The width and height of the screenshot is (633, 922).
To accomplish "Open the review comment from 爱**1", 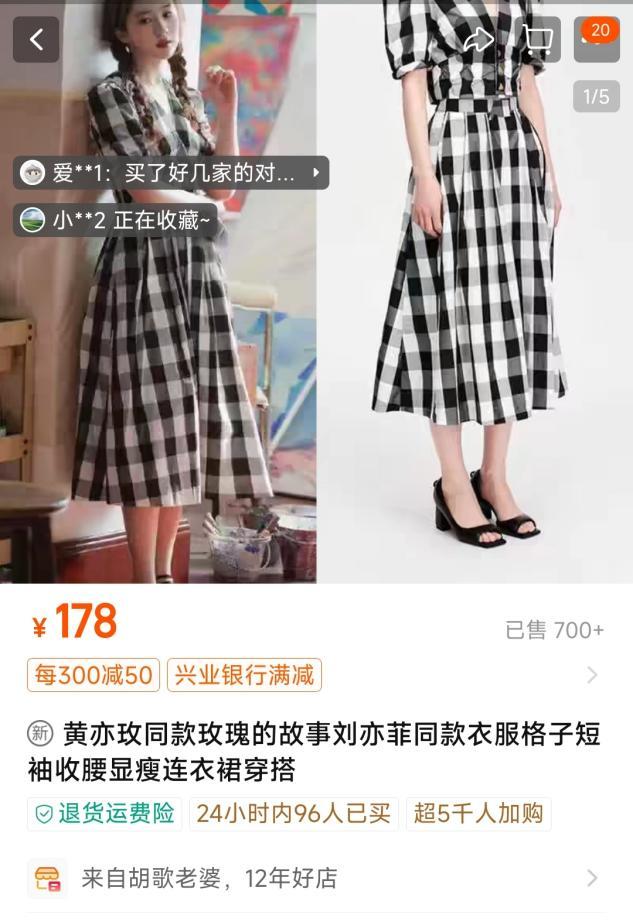I will [172, 173].
